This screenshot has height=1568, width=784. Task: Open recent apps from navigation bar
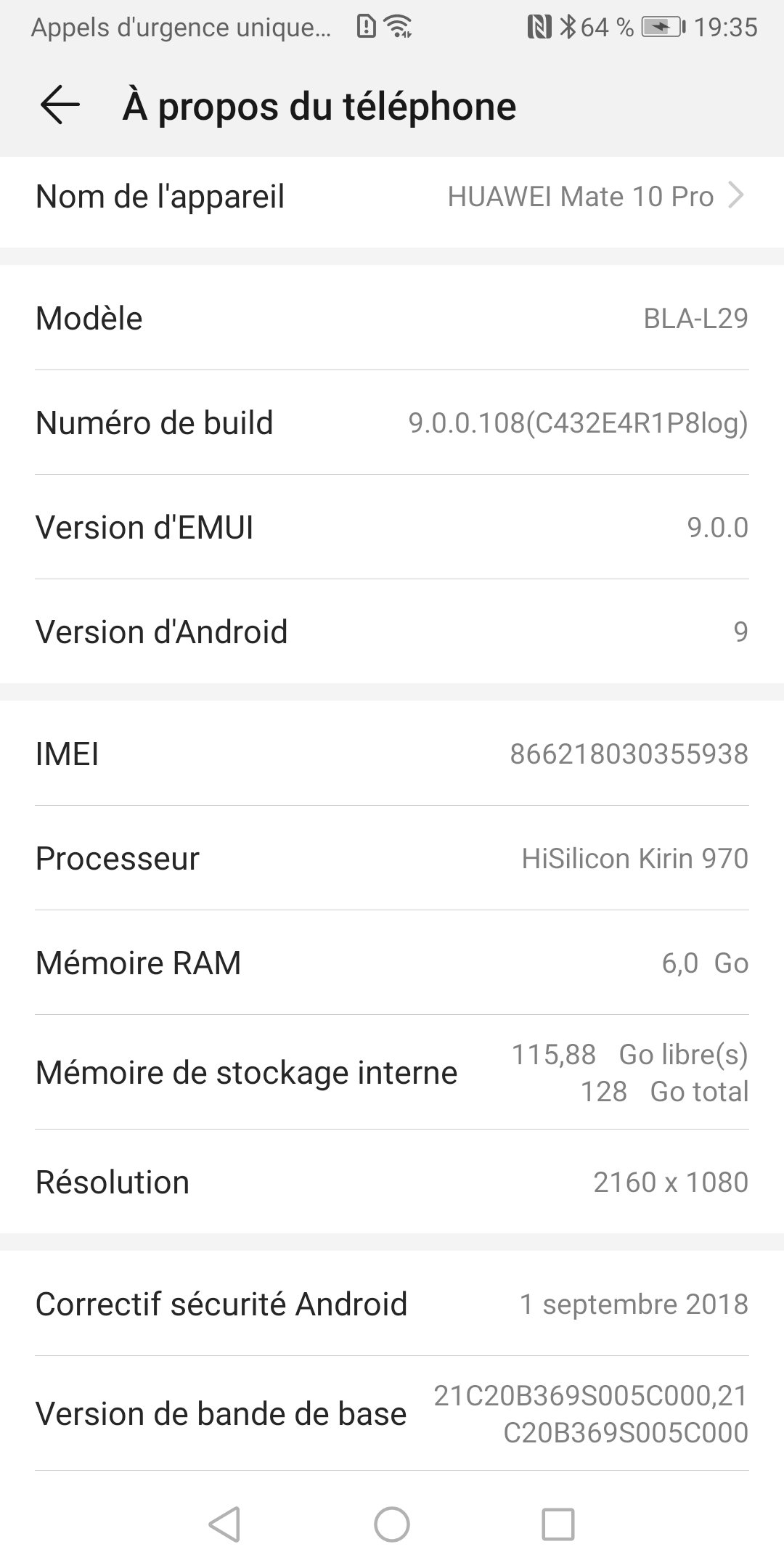(x=558, y=1524)
